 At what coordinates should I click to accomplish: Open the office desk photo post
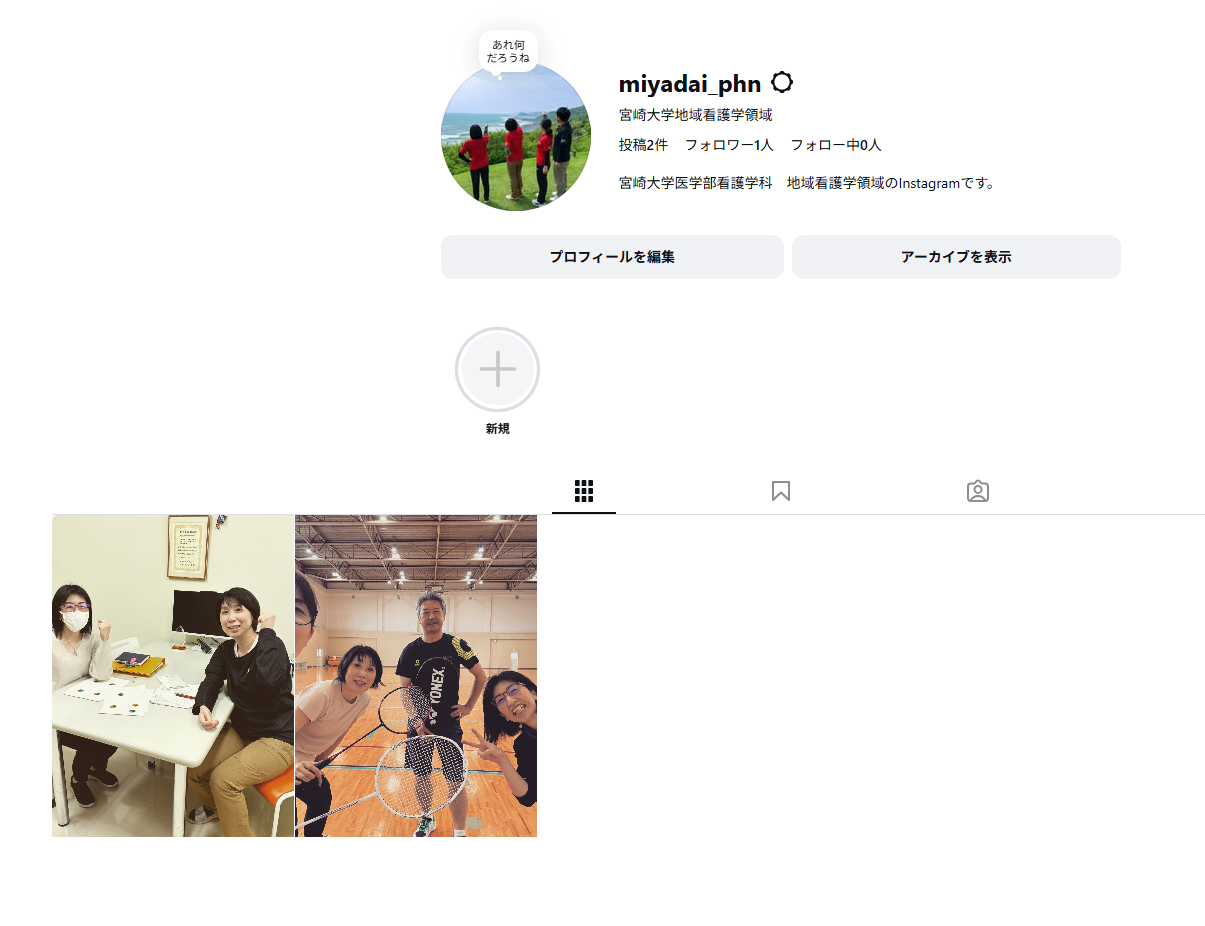173,676
